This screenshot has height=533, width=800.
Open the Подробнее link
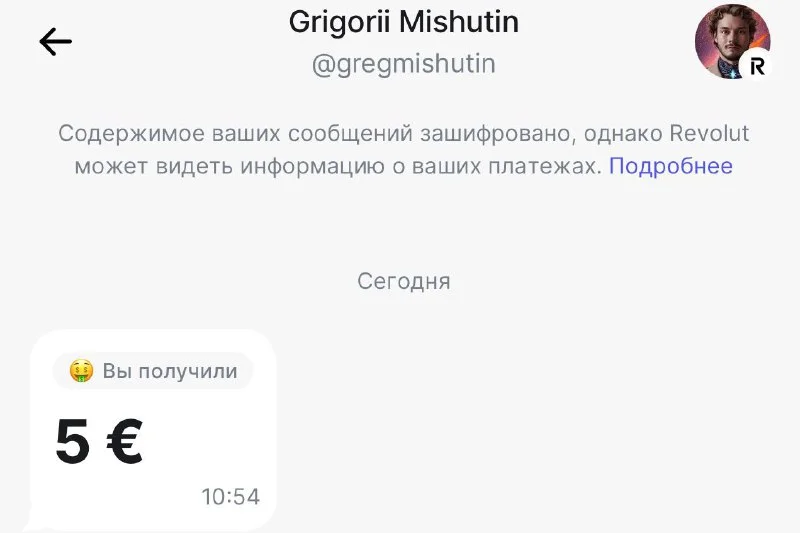(x=670, y=166)
